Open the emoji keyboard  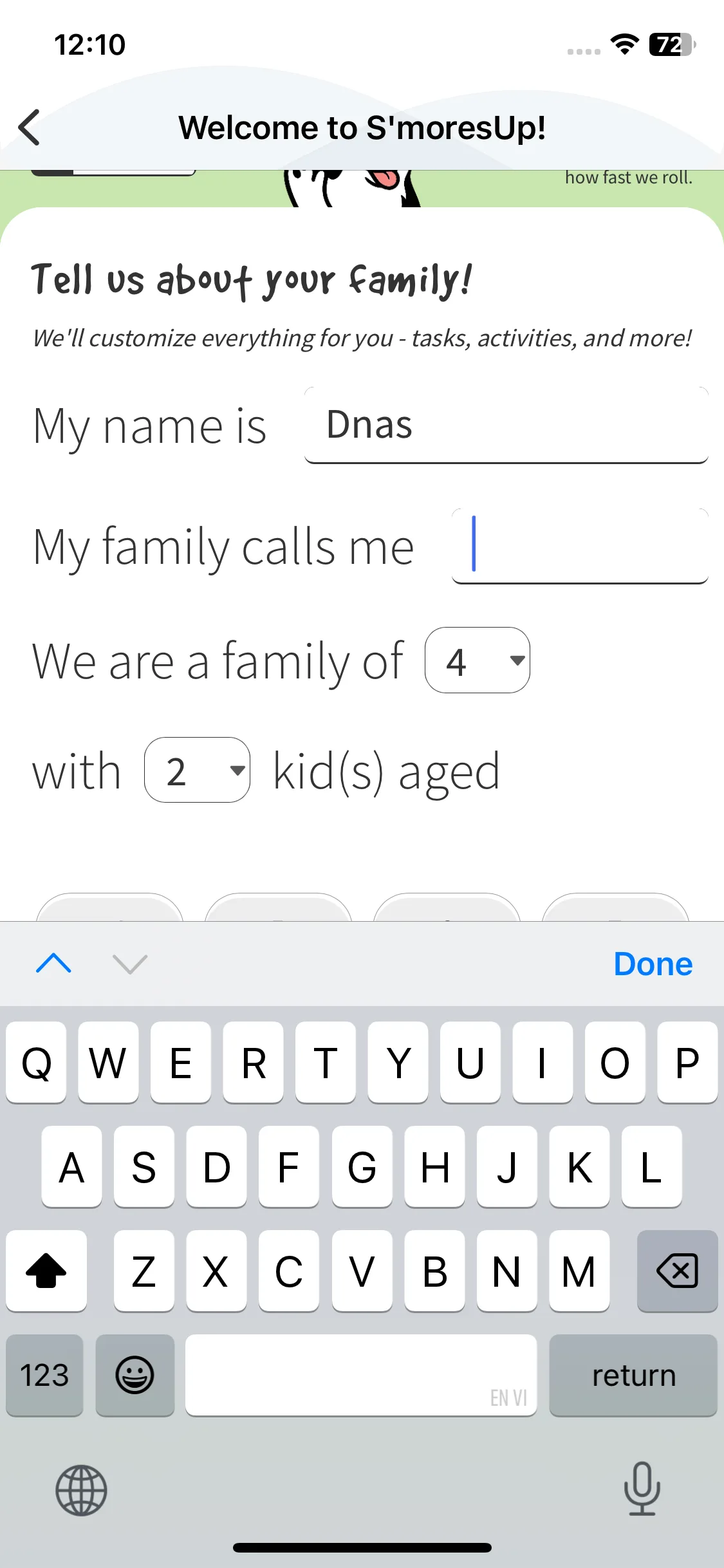pos(135,1376)
